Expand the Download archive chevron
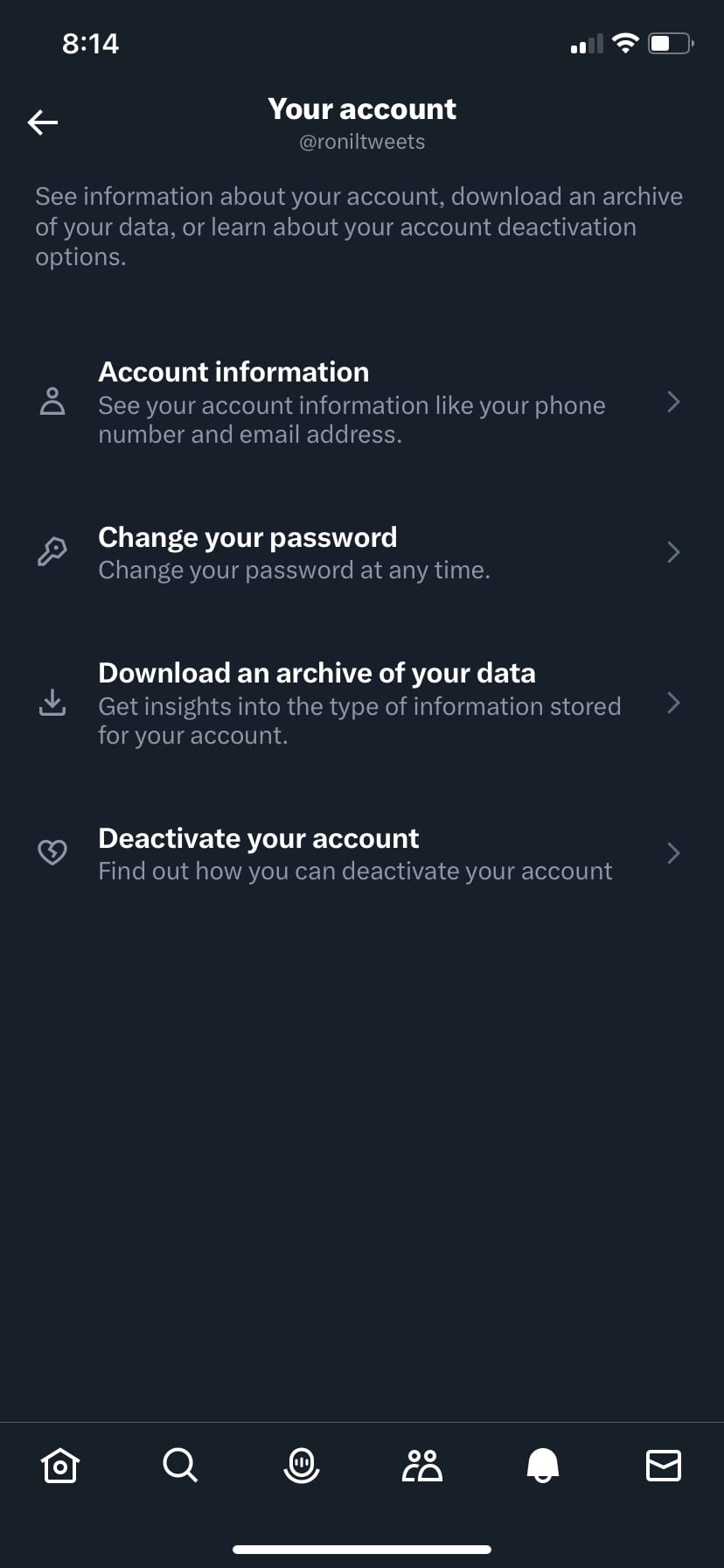Viewport: 724px width, 1568px height. (x=673, y=703)
